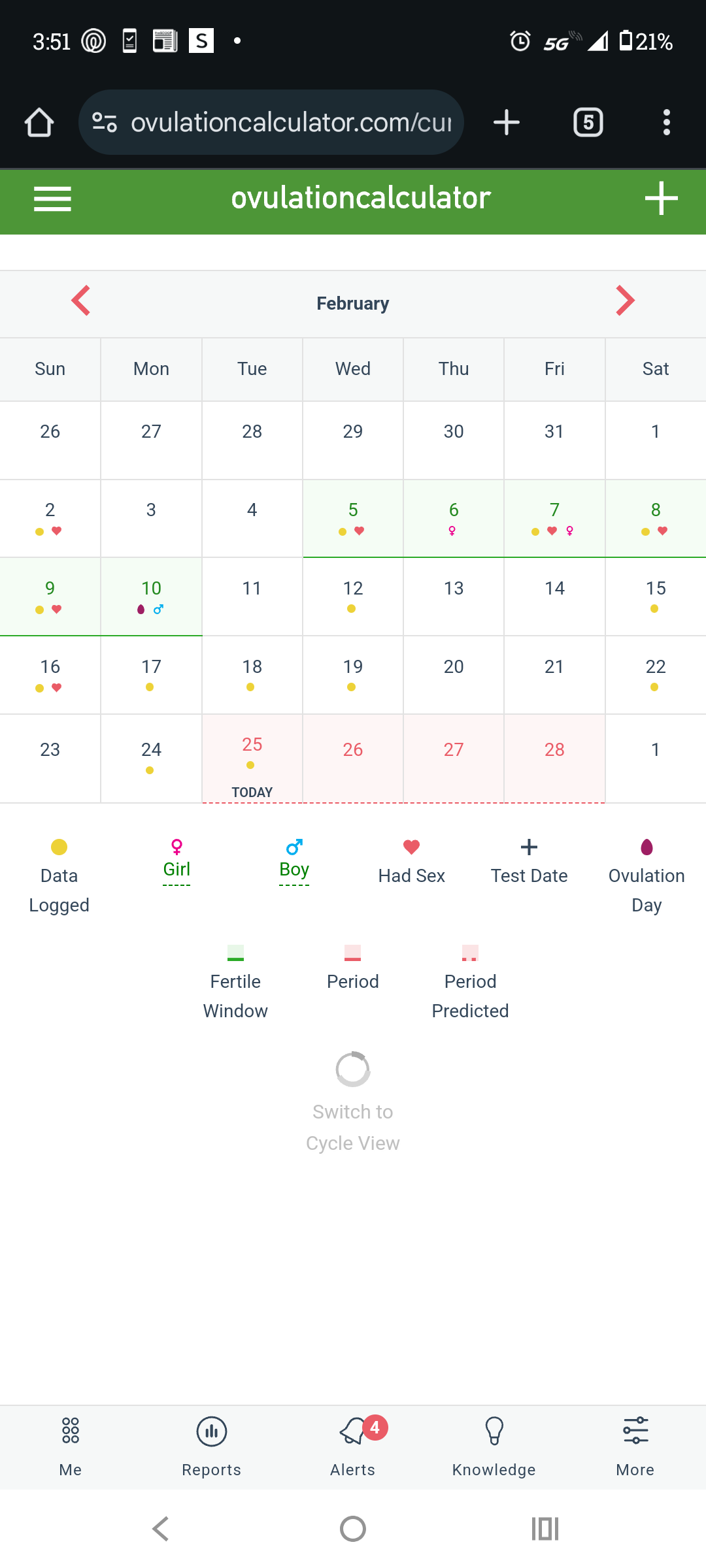Image resolution: width=706 pixels, height=1568 pixels.
Task: Select February 7 on the calendar
Action: click(x=554, y=518)
